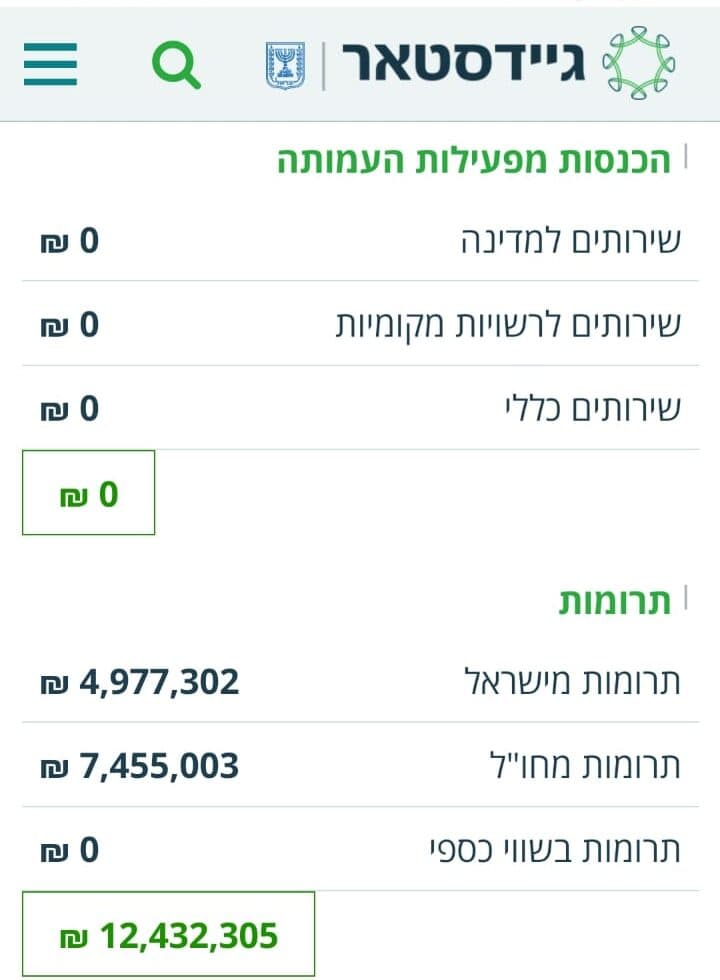Tap the green search icon
The image size is (720, 980).
(x=176, y=64)
